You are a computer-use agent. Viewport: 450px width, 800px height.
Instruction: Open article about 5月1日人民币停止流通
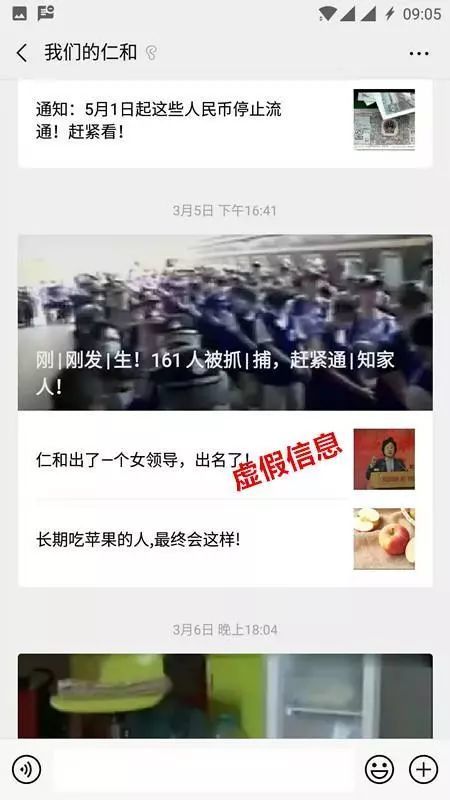pos(225,122)
